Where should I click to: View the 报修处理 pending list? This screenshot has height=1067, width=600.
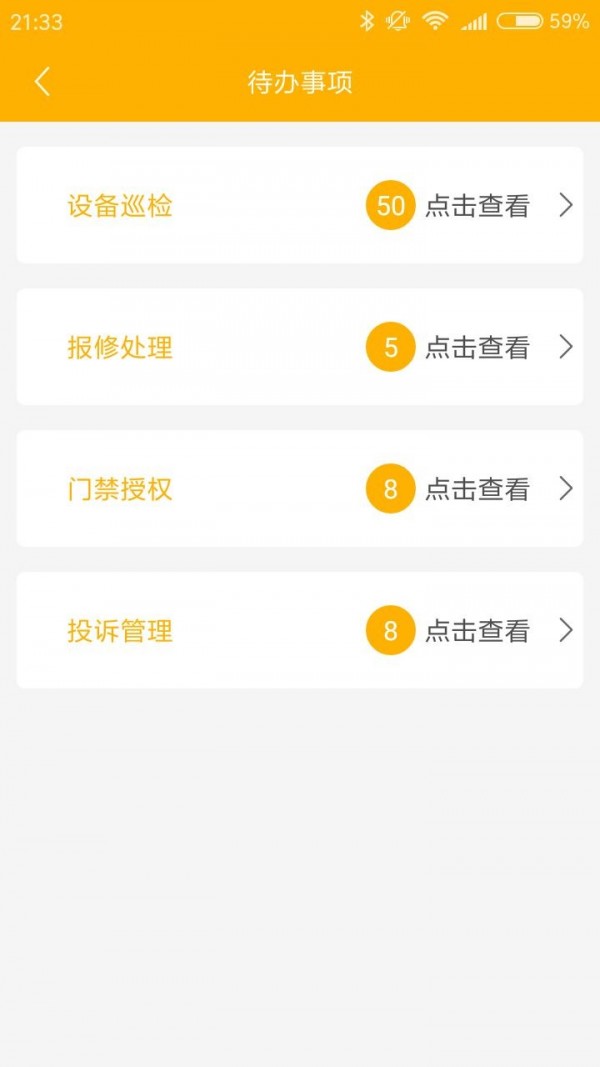click(299, 347)
